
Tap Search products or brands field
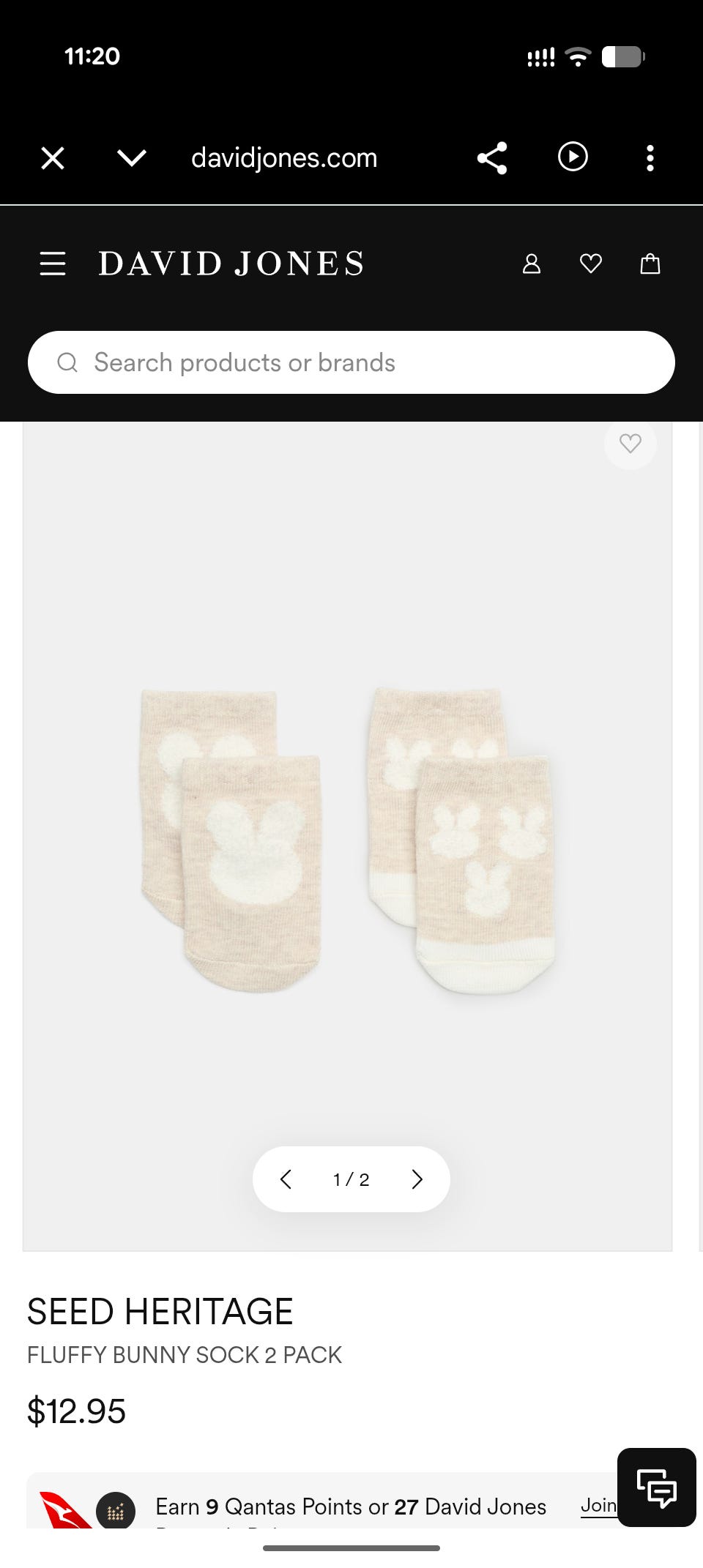point(351,362)
